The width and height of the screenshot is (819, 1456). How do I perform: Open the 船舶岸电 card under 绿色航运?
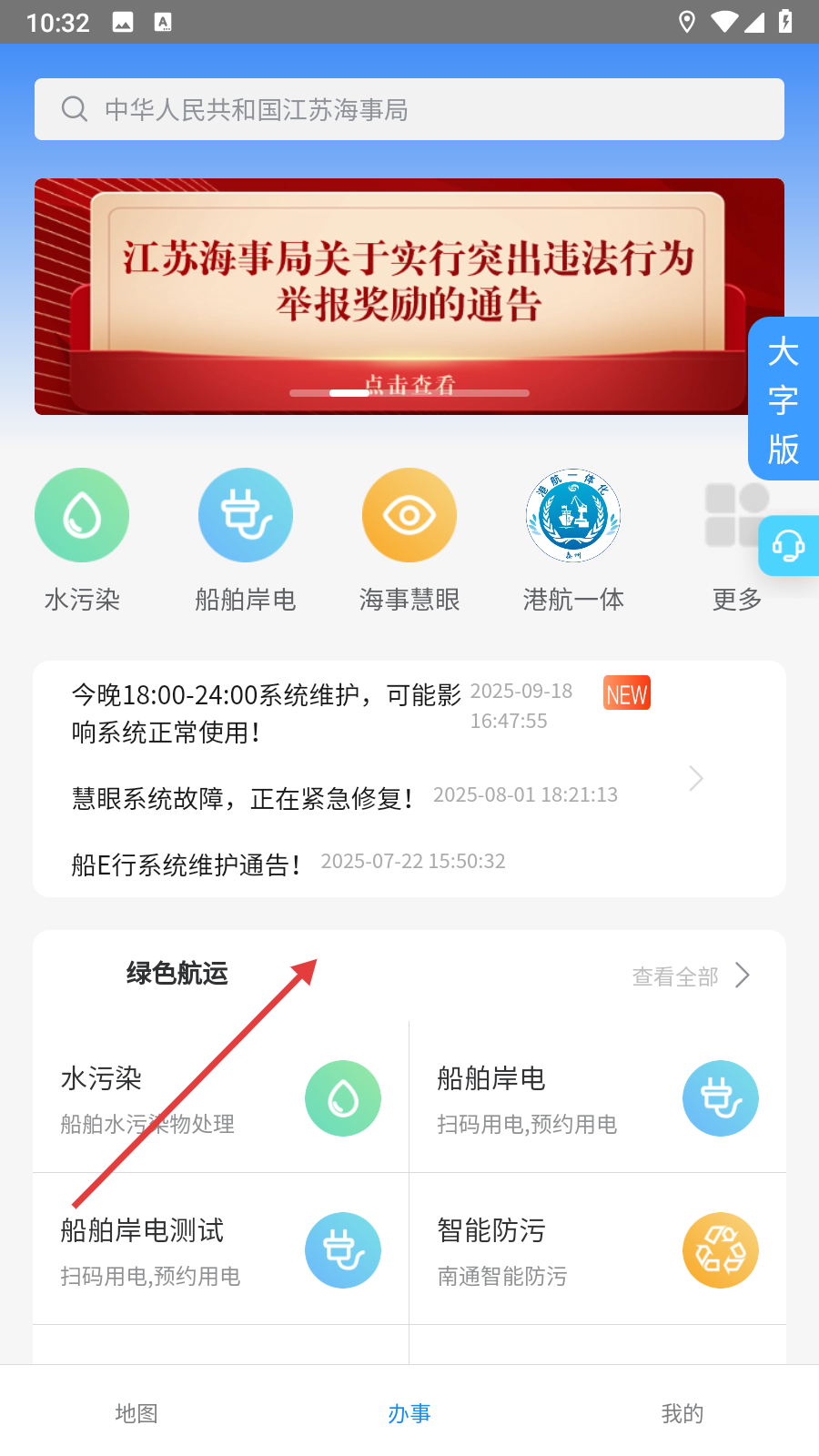coord(597,1098)
